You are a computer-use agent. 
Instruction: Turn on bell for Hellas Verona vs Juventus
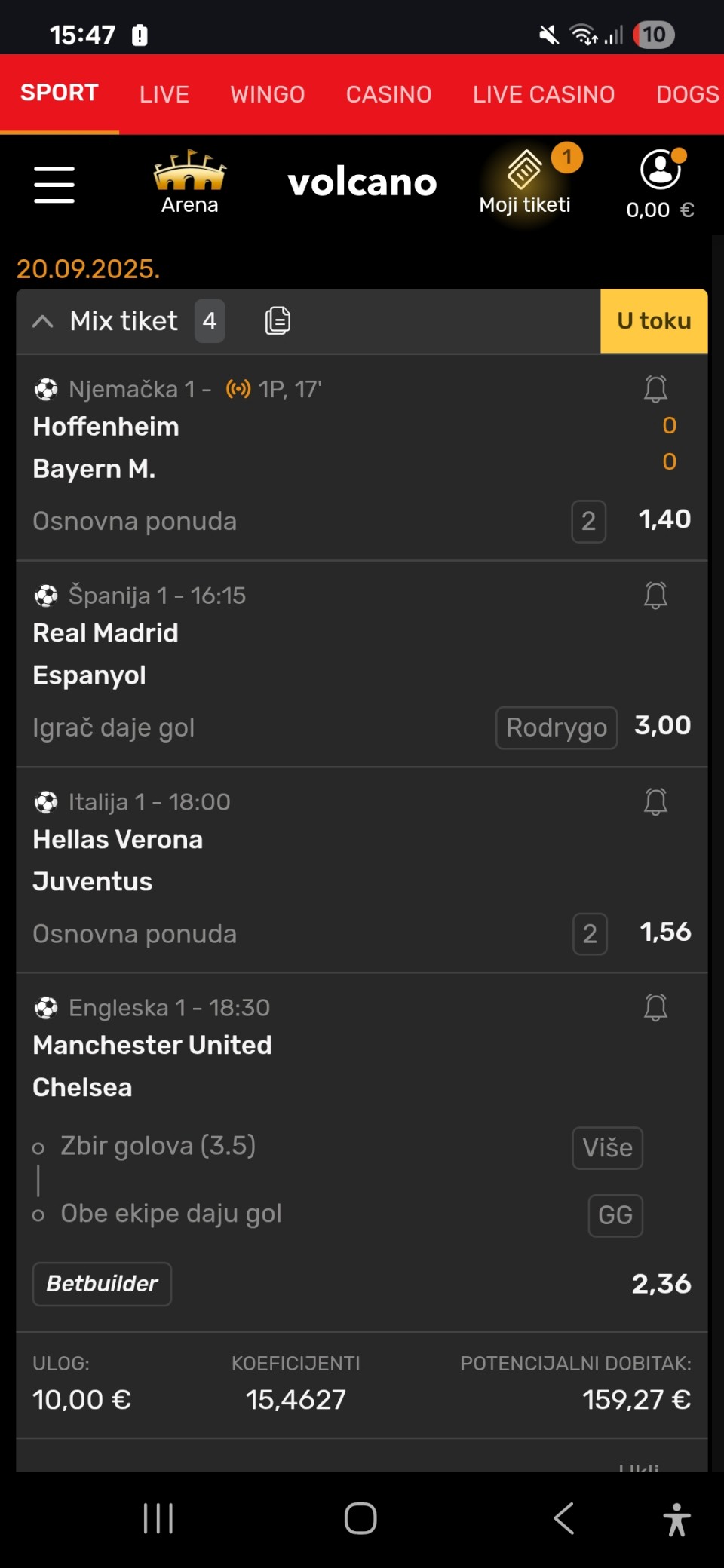[655, 801]
